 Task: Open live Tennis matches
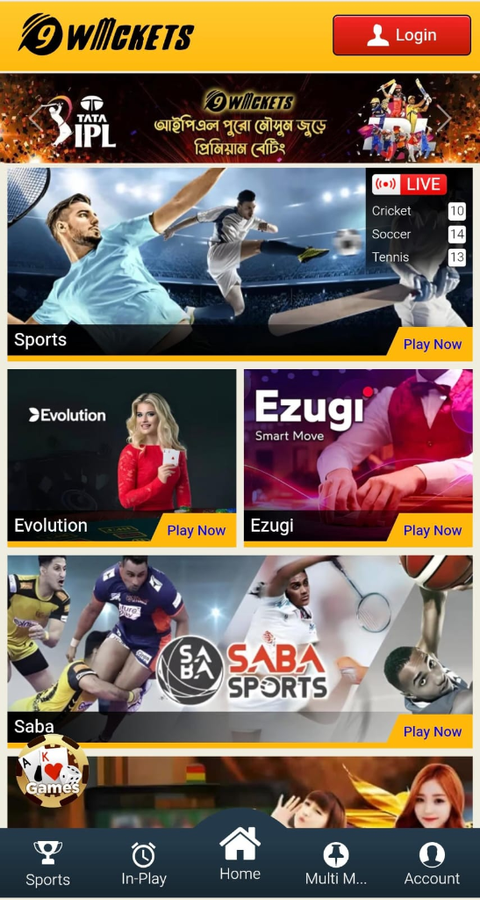pos(418,257)
